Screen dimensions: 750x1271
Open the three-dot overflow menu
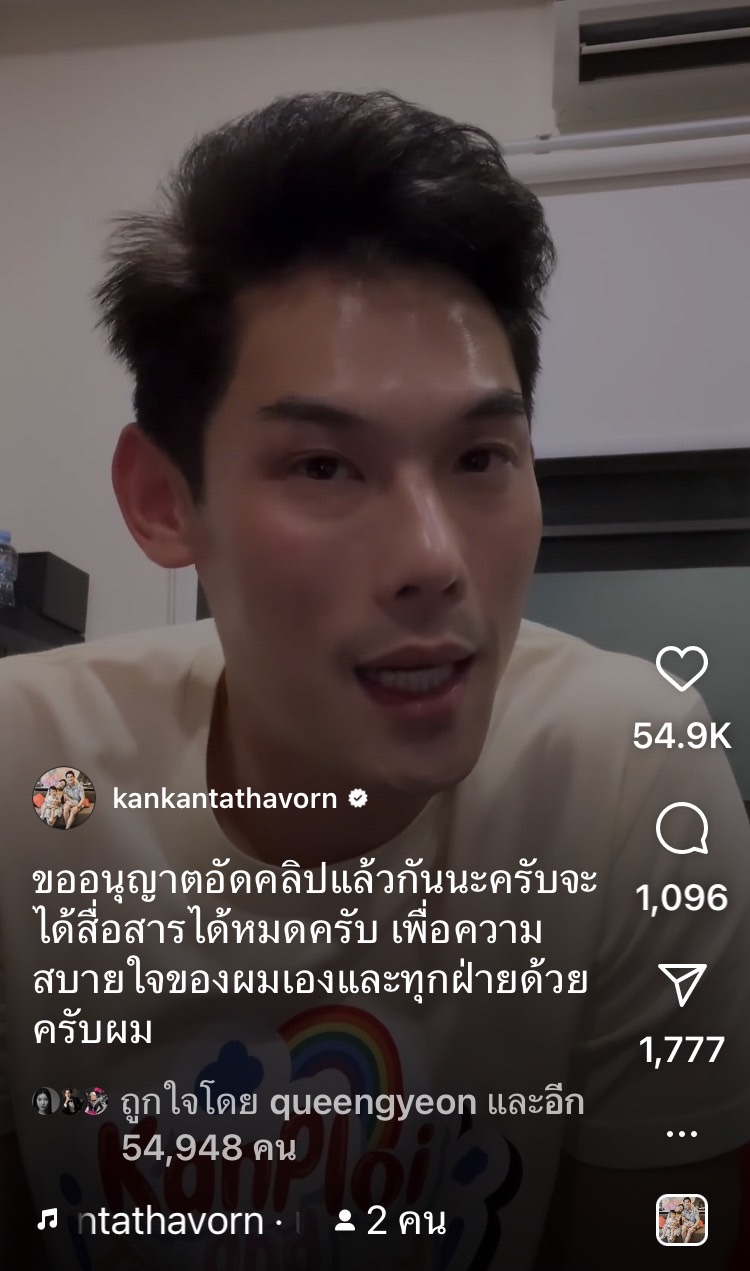(682, 1134)
